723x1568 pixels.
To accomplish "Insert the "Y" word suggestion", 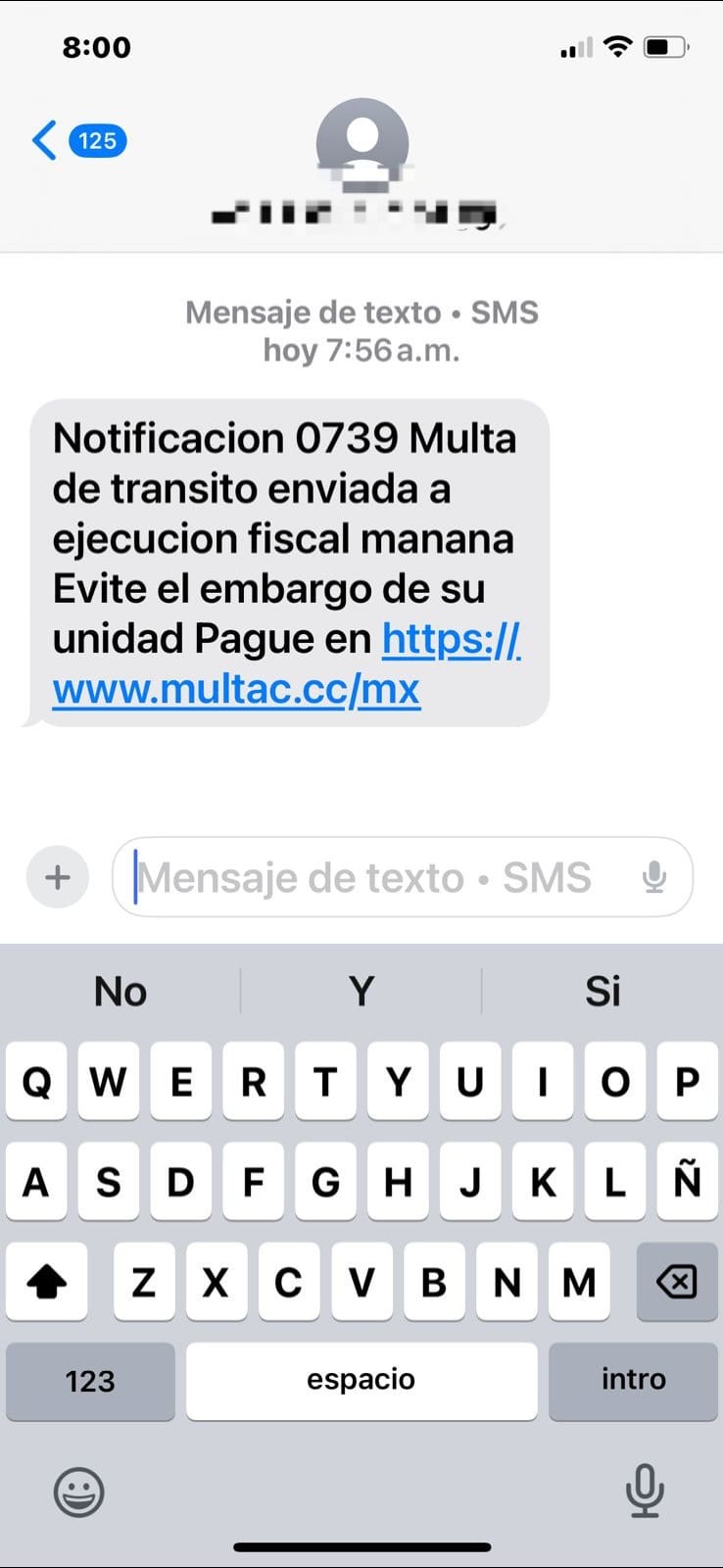I will (x=361, y=992).
